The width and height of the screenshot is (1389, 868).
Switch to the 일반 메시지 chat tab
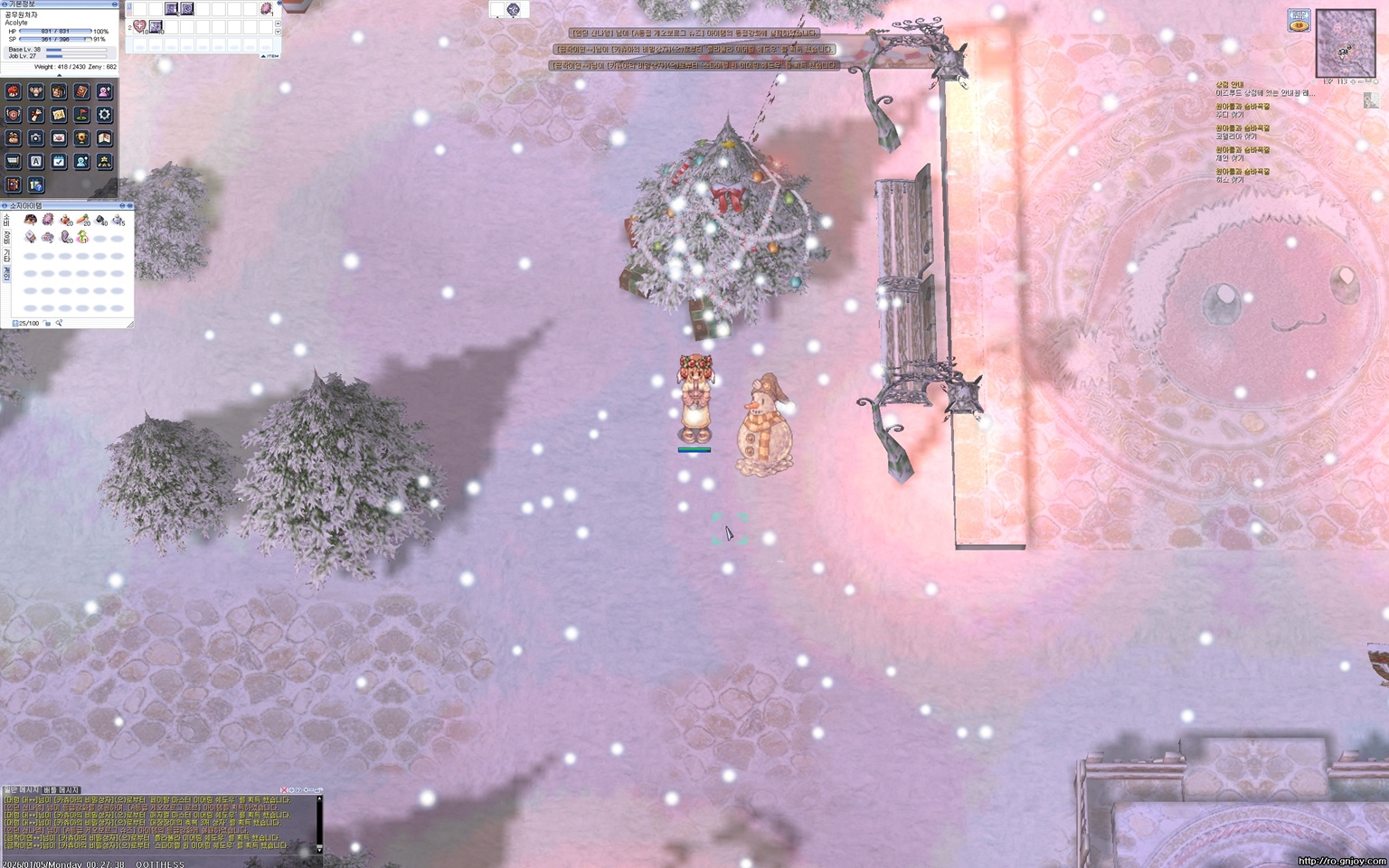pos(21,790)
